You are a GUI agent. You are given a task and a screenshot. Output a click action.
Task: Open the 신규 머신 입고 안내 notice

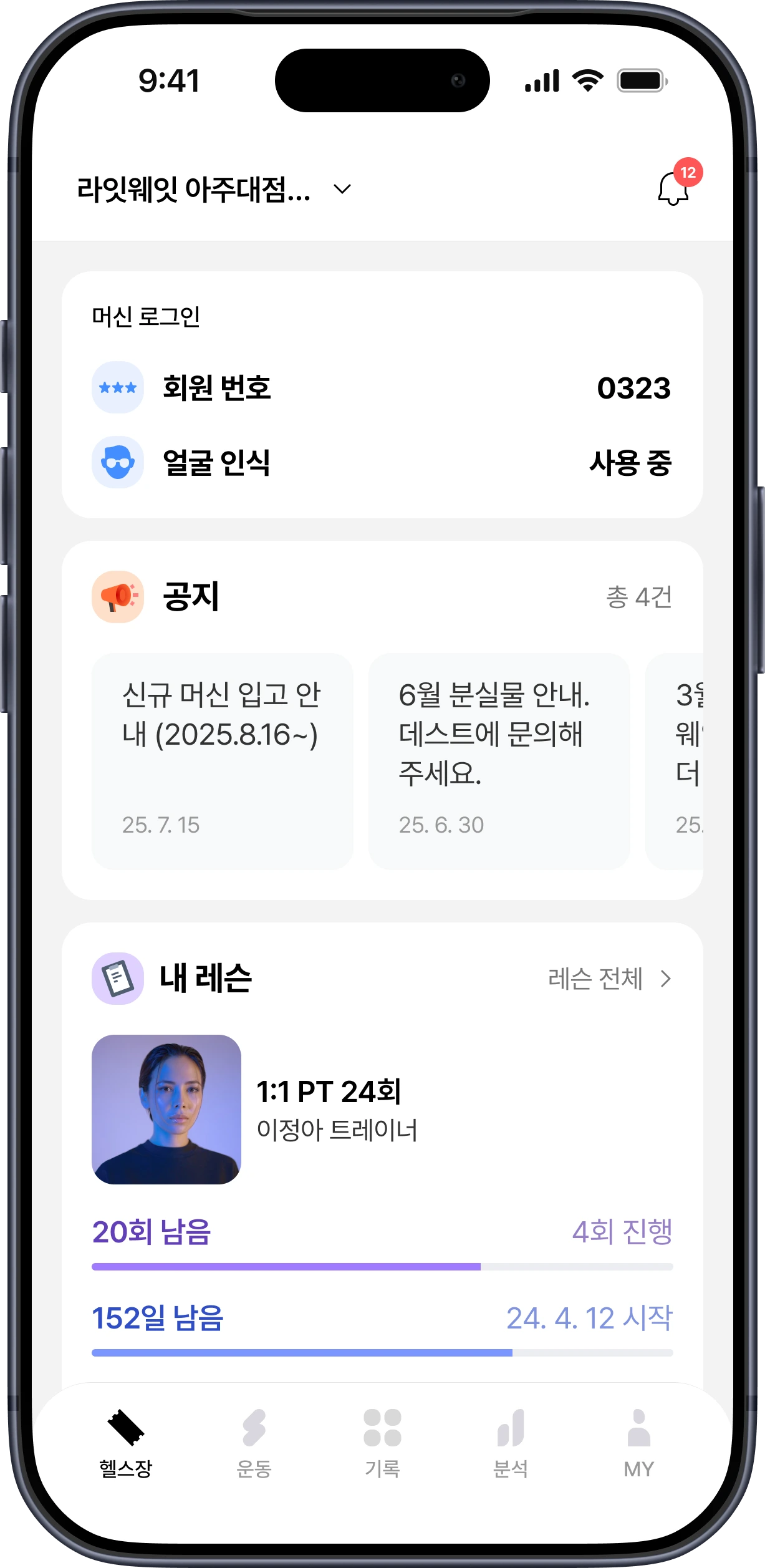(x=223, y=761)
